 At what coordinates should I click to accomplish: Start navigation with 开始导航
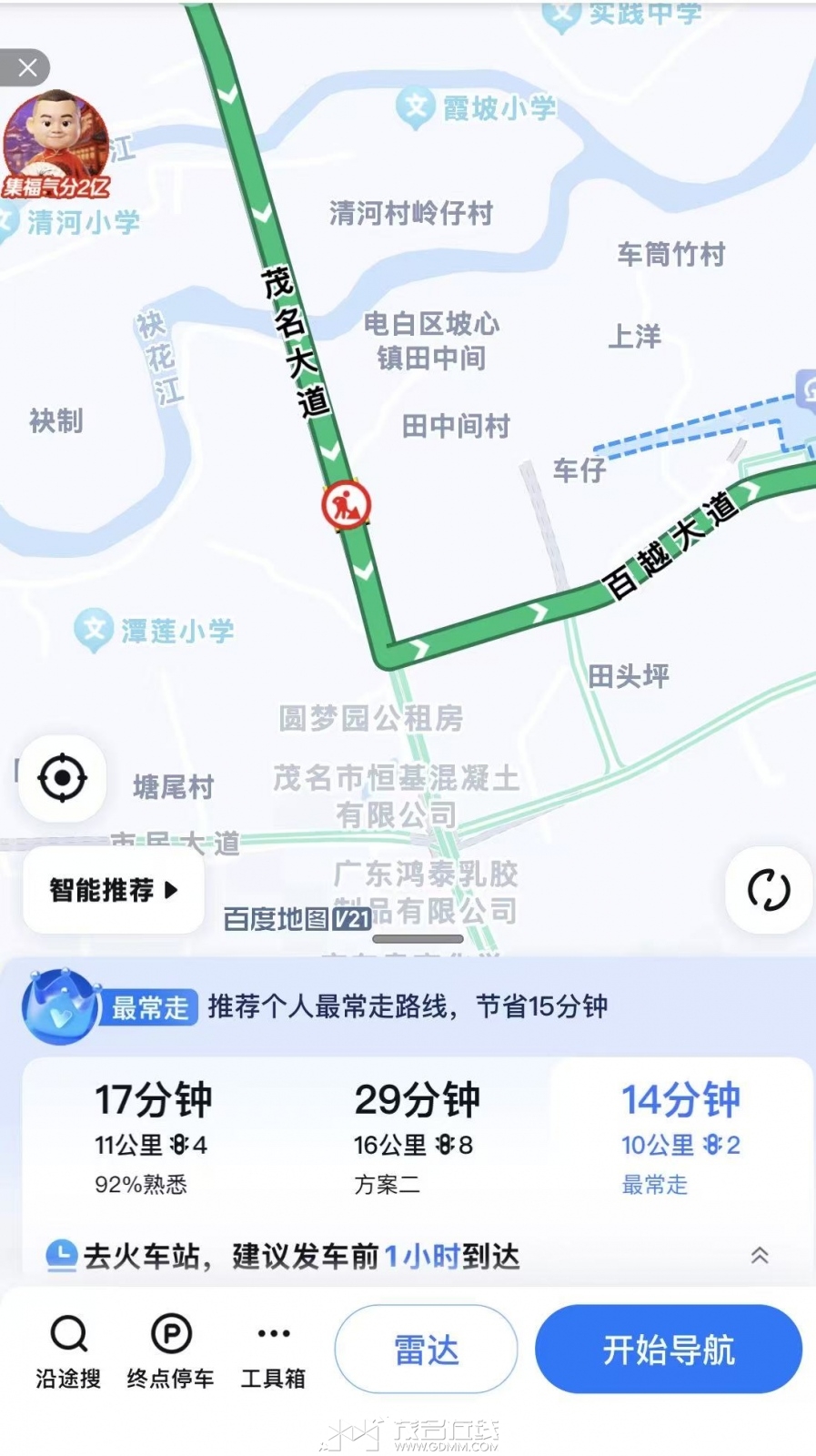coord(669,1350)
